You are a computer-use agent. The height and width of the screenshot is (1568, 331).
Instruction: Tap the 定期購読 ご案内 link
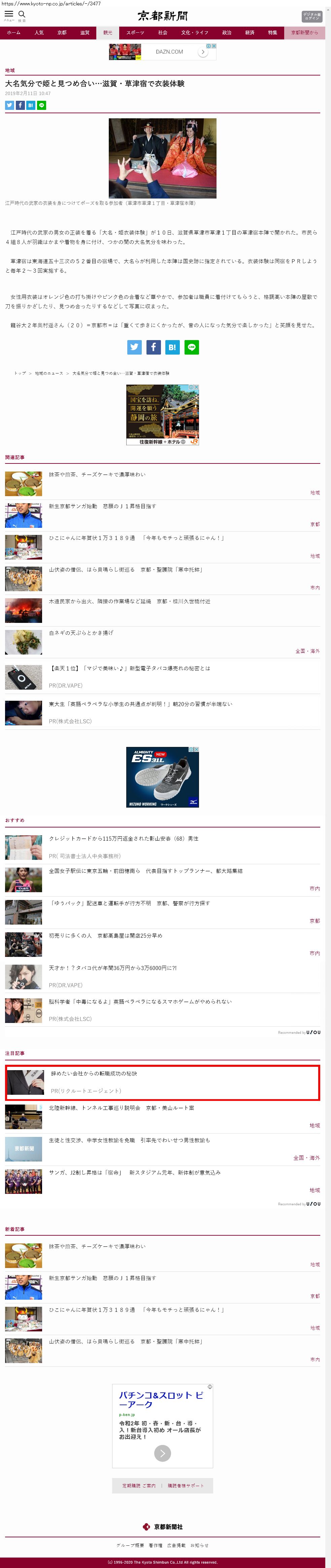139,1486
